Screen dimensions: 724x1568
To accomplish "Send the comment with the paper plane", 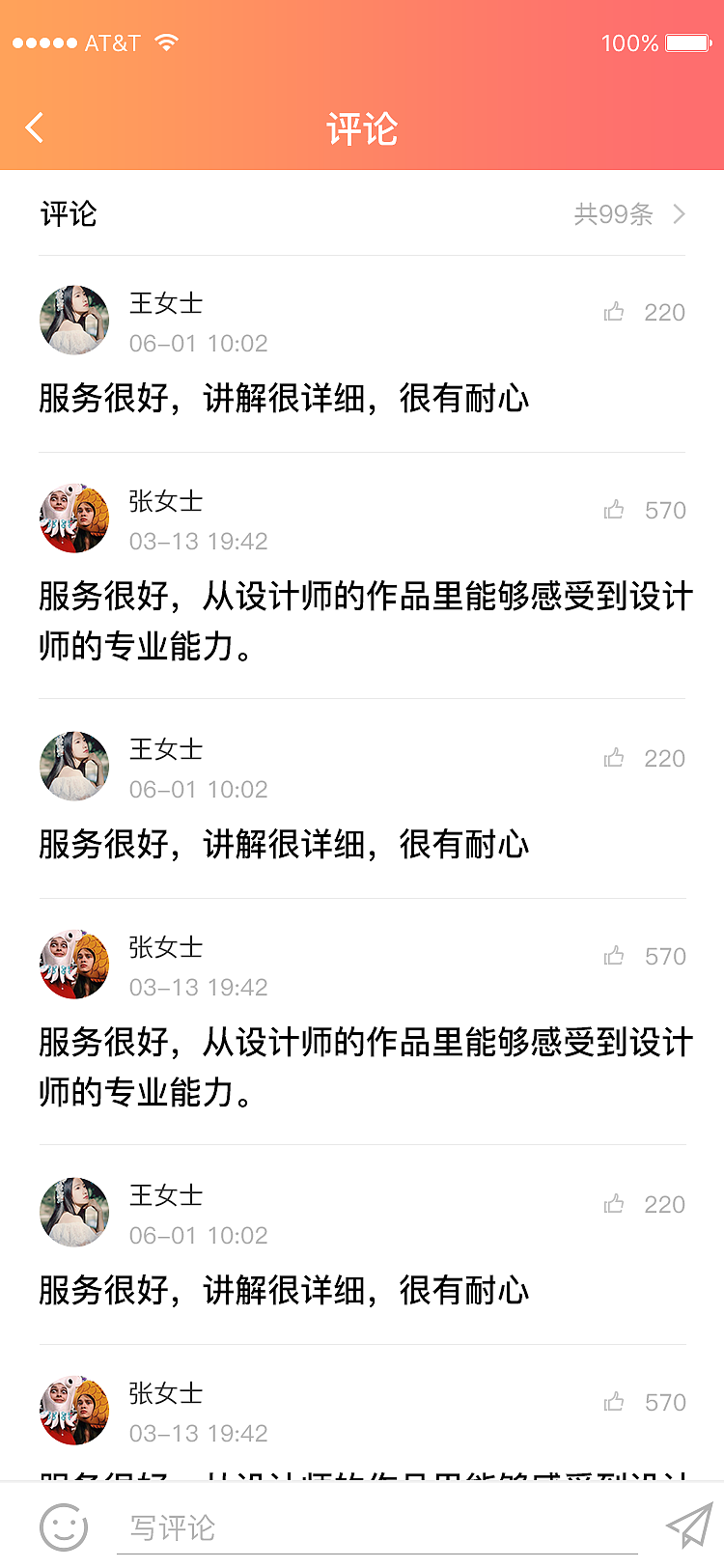I will point(688,1526).
